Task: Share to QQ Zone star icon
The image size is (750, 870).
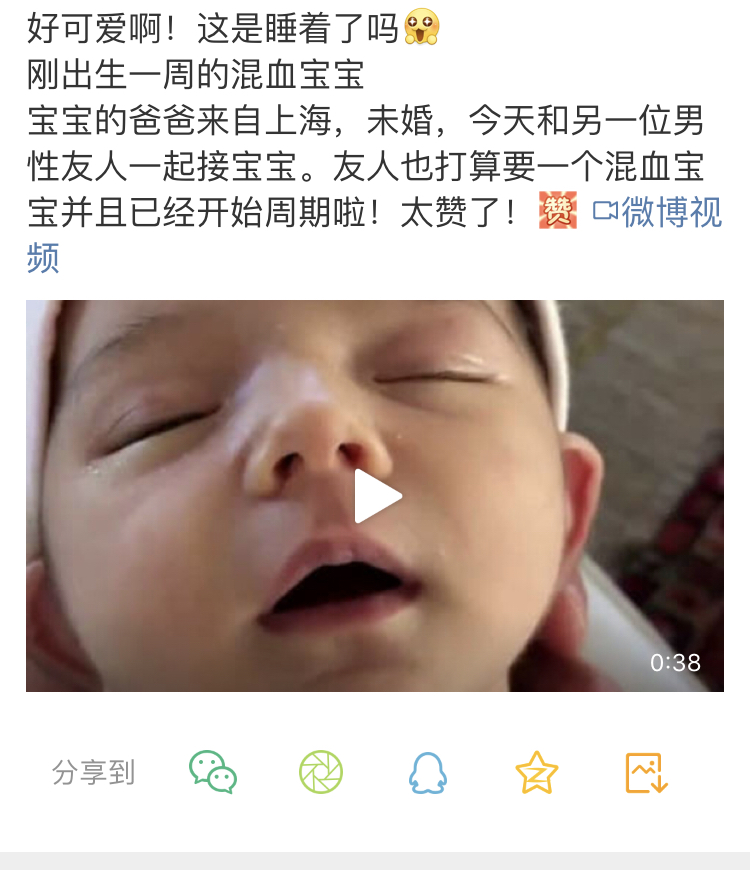Action: [x=536, y=773]
